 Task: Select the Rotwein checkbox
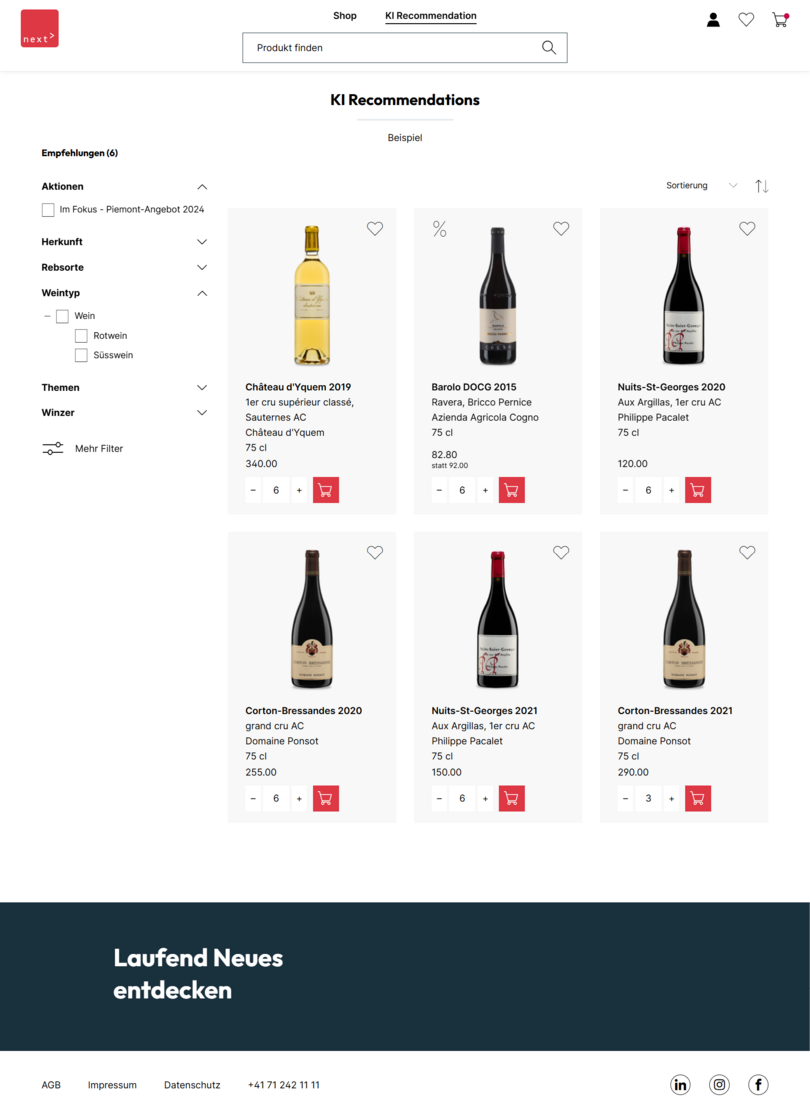point(81,336)
